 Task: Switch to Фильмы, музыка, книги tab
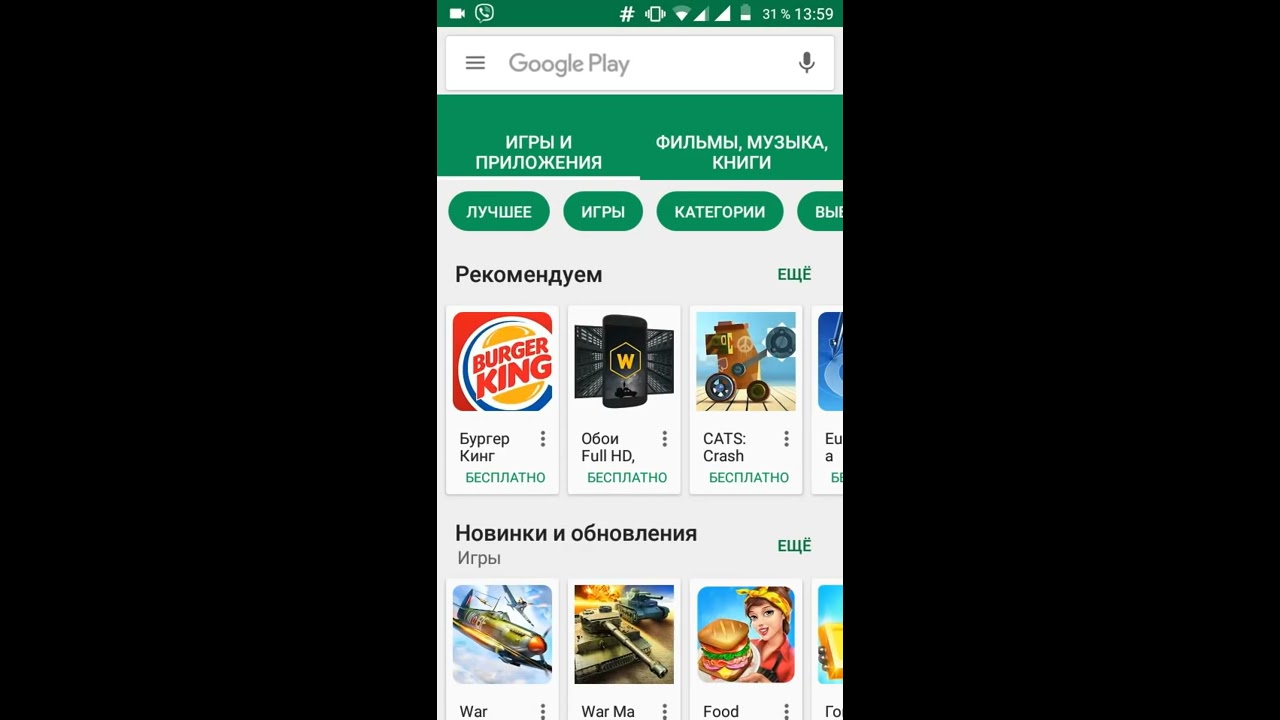click(x=741, y=152)
